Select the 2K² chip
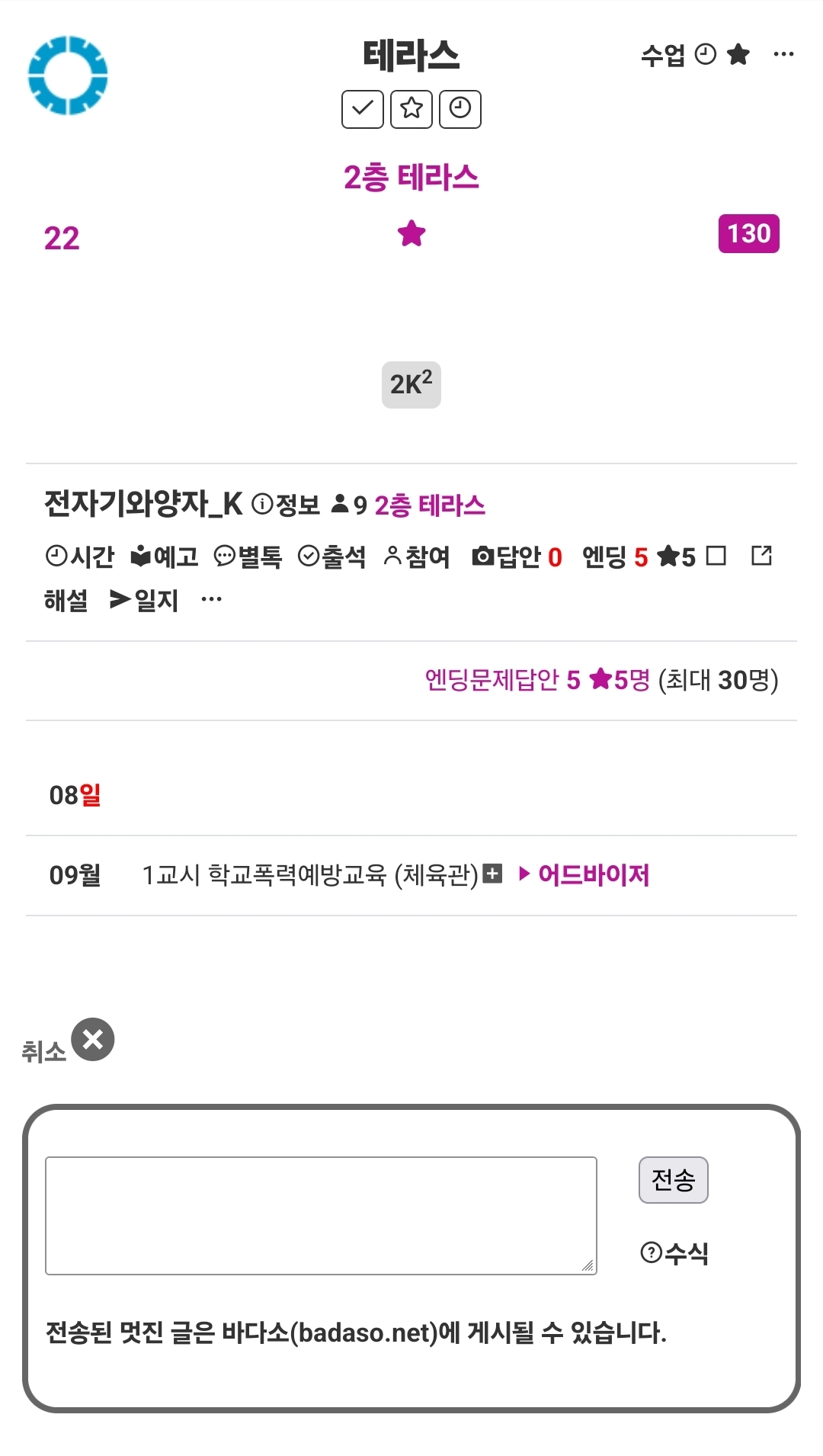Image resolution: width=823 pixels, height=1456 pixels. (x=411, y=385)
